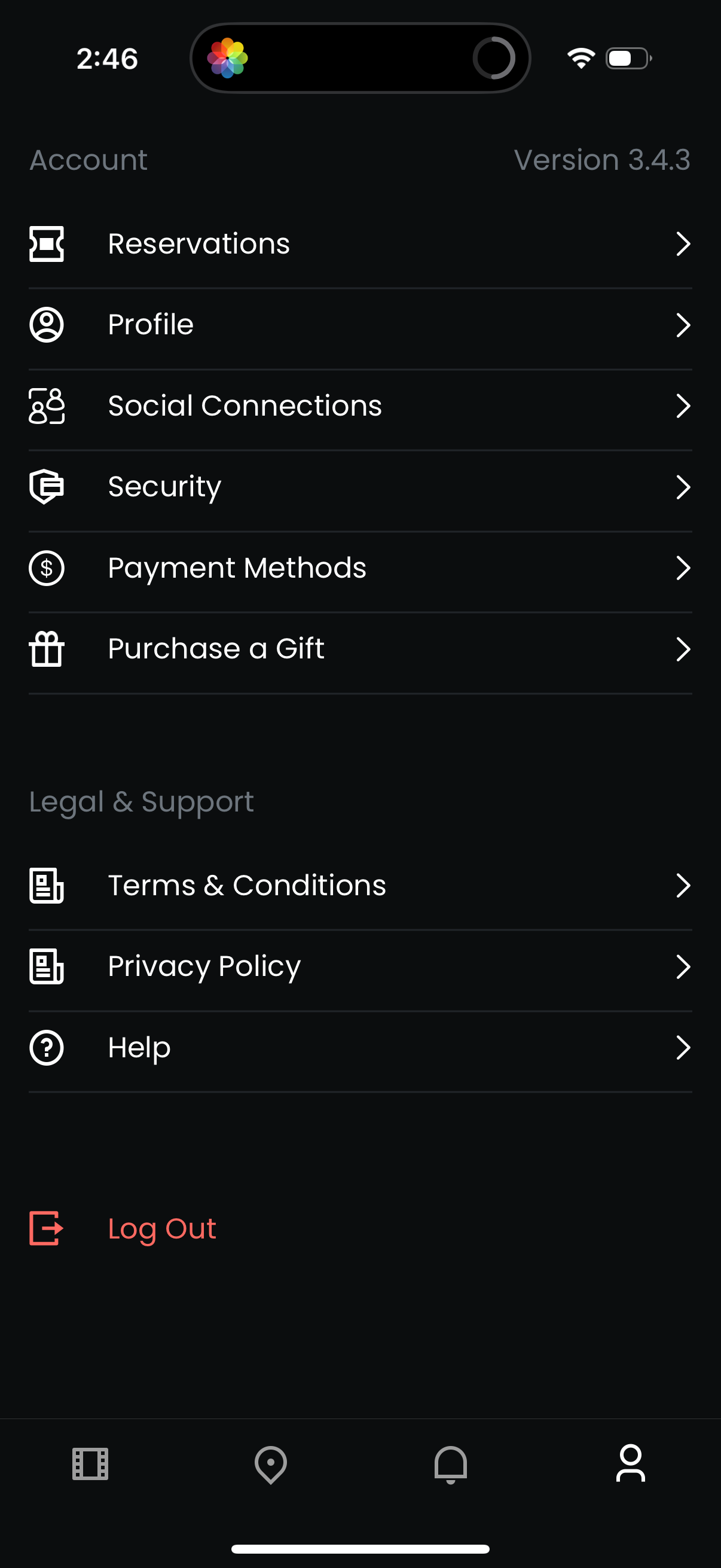Open Security via its right chevron
Image resolution: width=721 pixels, height=1568 pixels.
[x=684, y=486]
